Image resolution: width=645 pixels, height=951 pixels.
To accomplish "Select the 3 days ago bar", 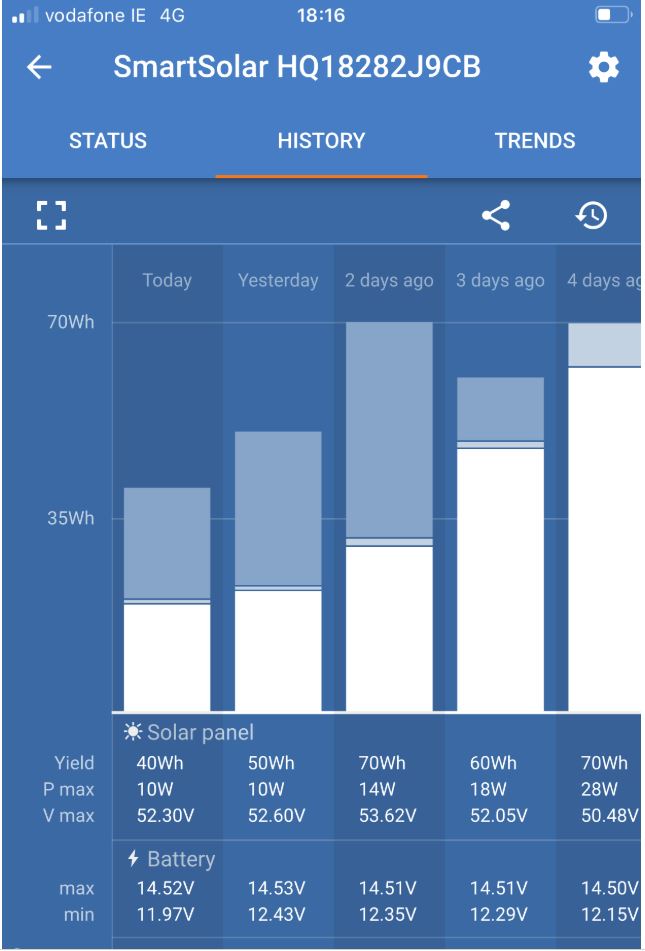I will [500, 545].
